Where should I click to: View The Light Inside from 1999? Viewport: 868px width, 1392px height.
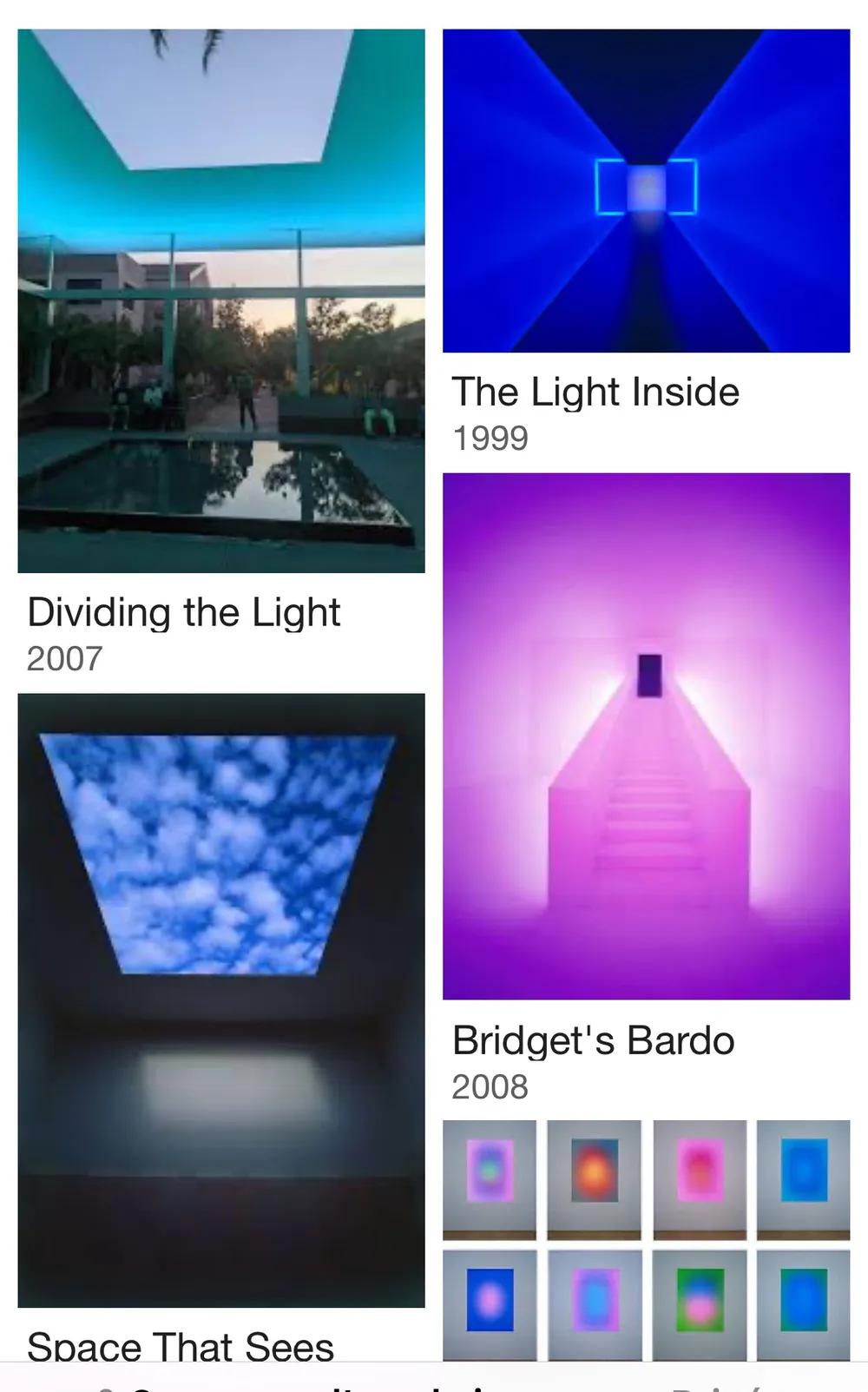[x=646, y=191]
